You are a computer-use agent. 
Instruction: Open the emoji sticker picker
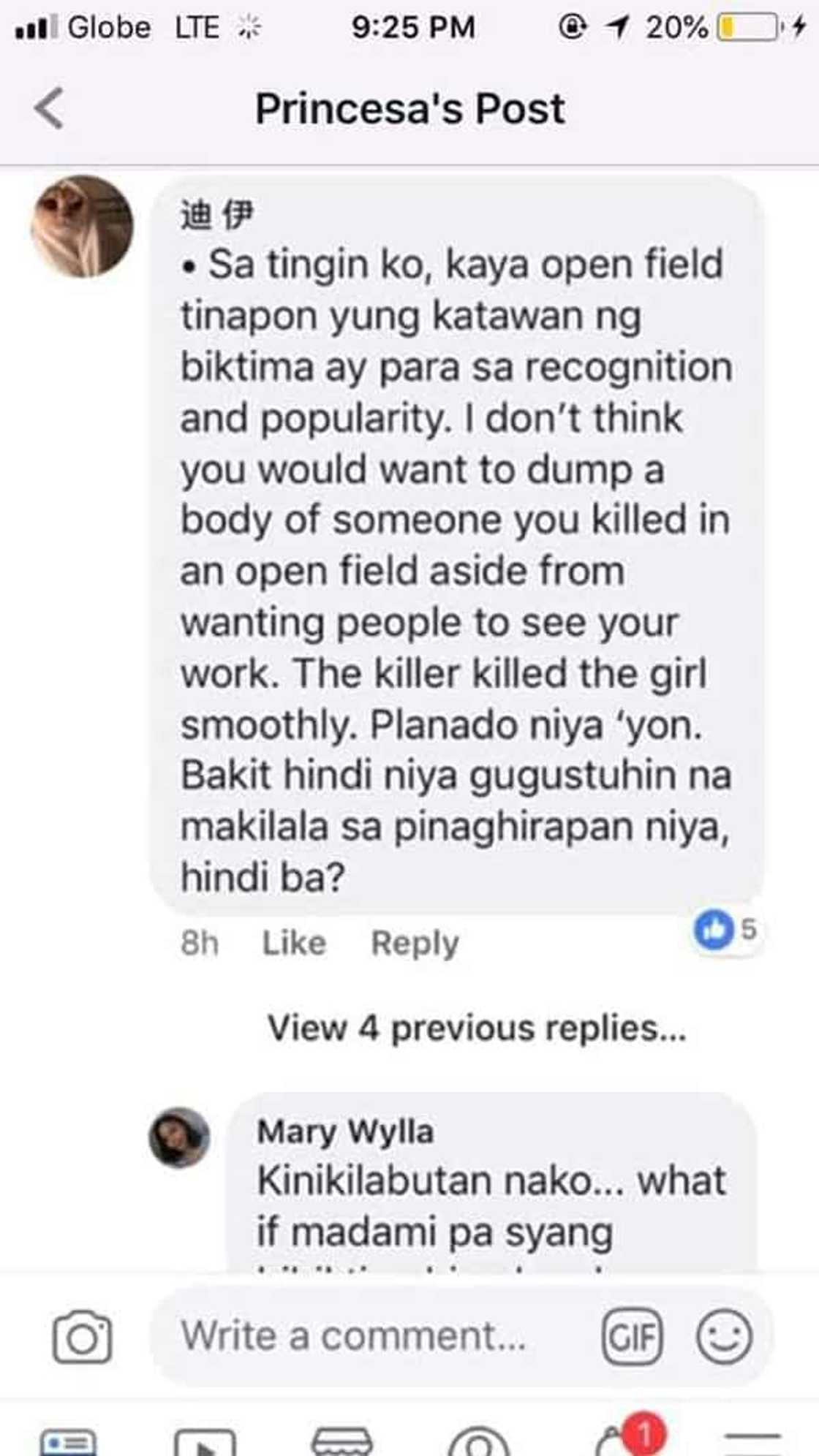(724, 1338)
